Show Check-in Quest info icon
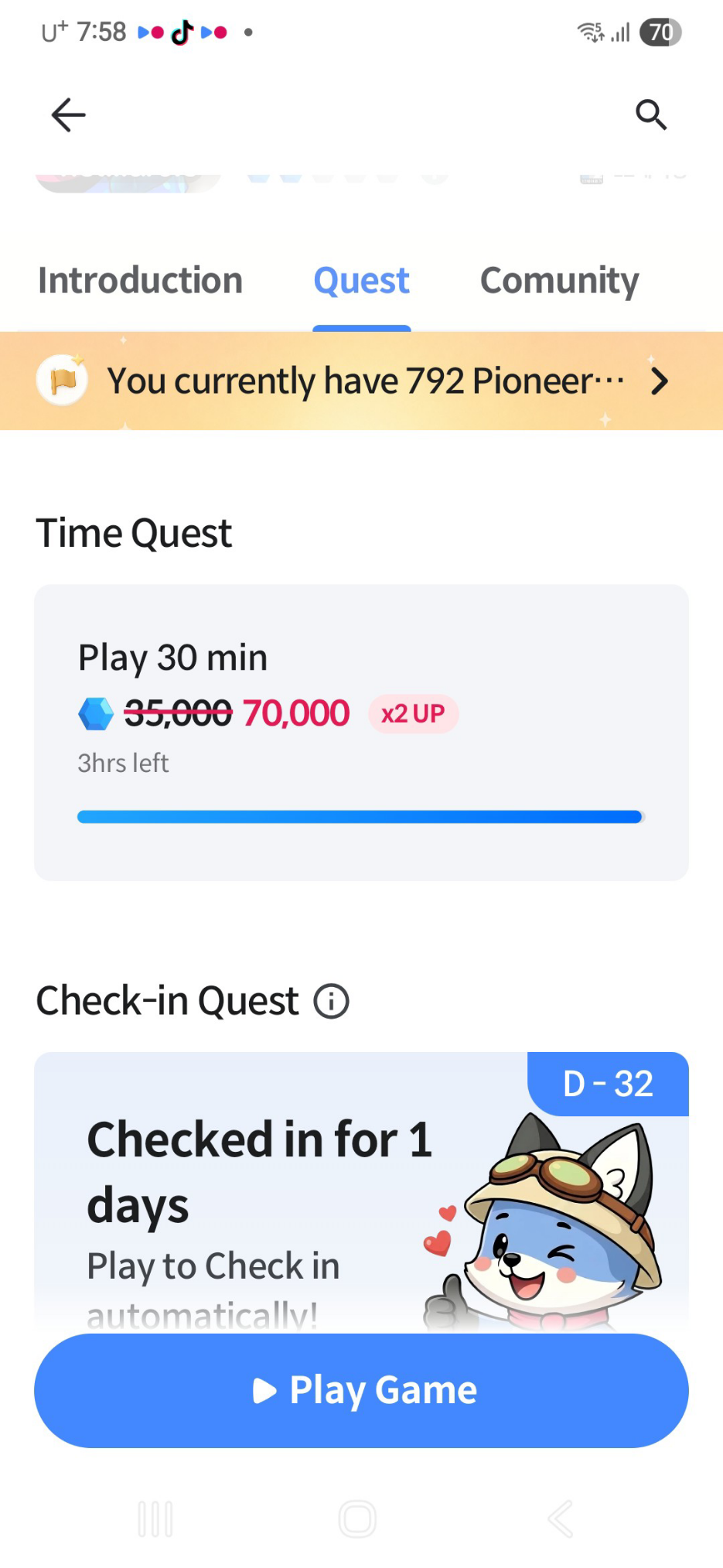 coord(331,1002)
